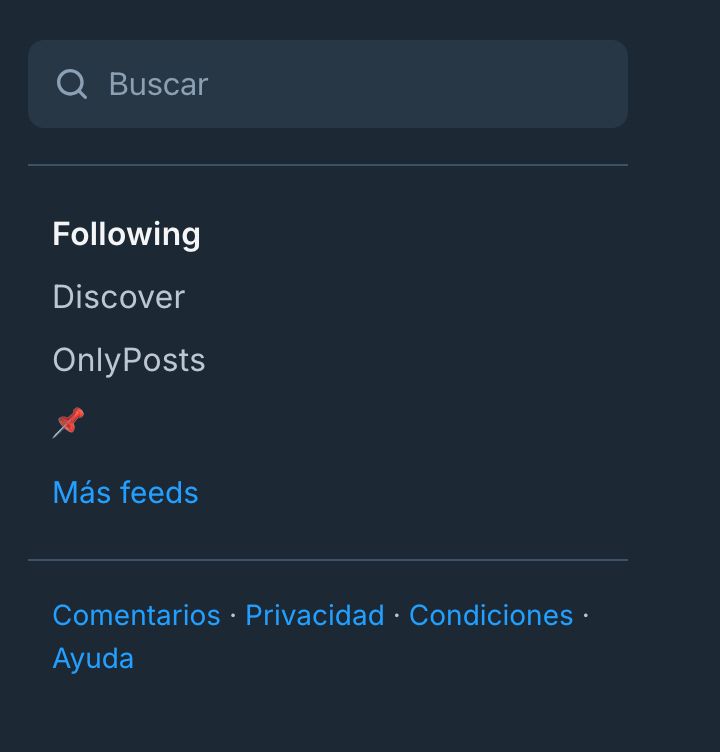Open the Ayuda help link

pos(92,658)
